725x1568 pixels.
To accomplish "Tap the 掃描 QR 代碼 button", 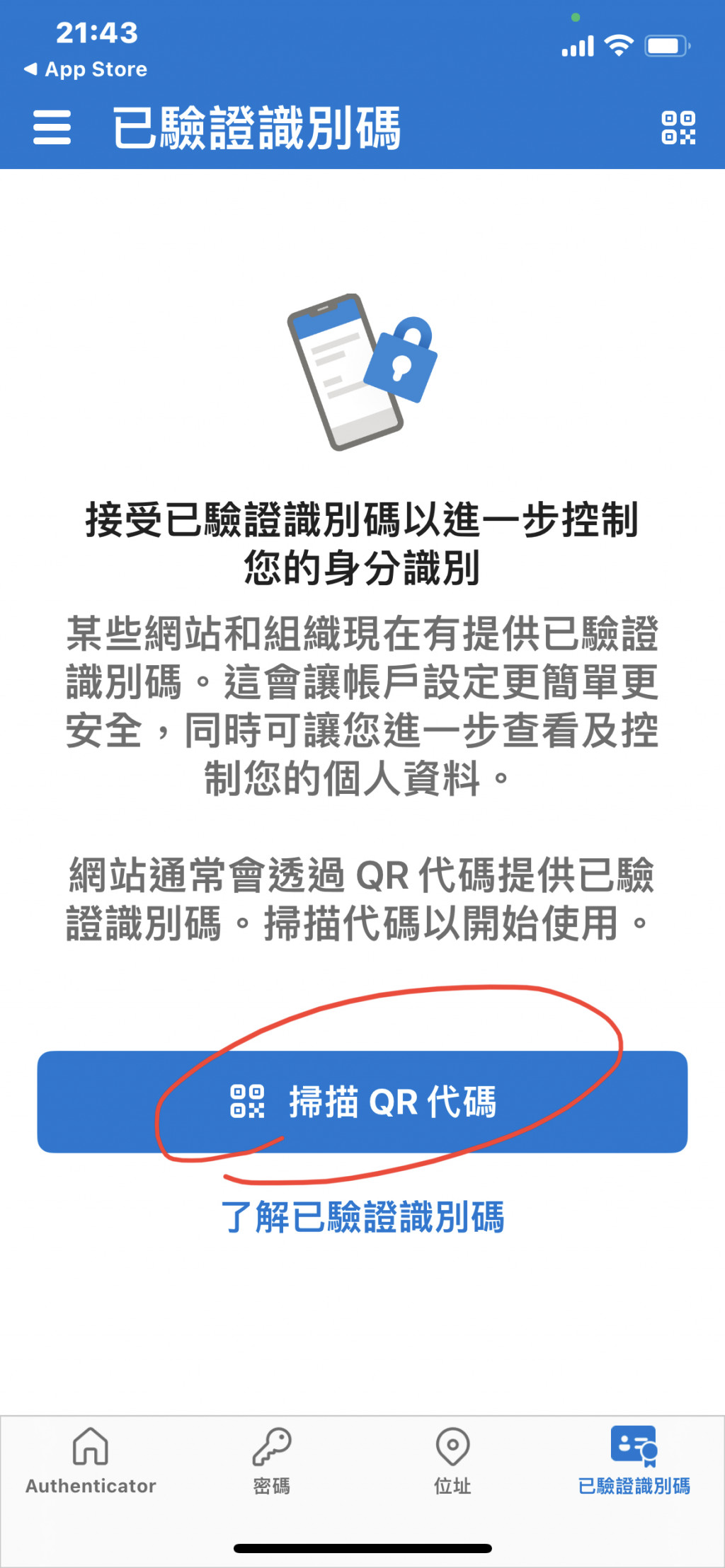I will [362, 1102].
